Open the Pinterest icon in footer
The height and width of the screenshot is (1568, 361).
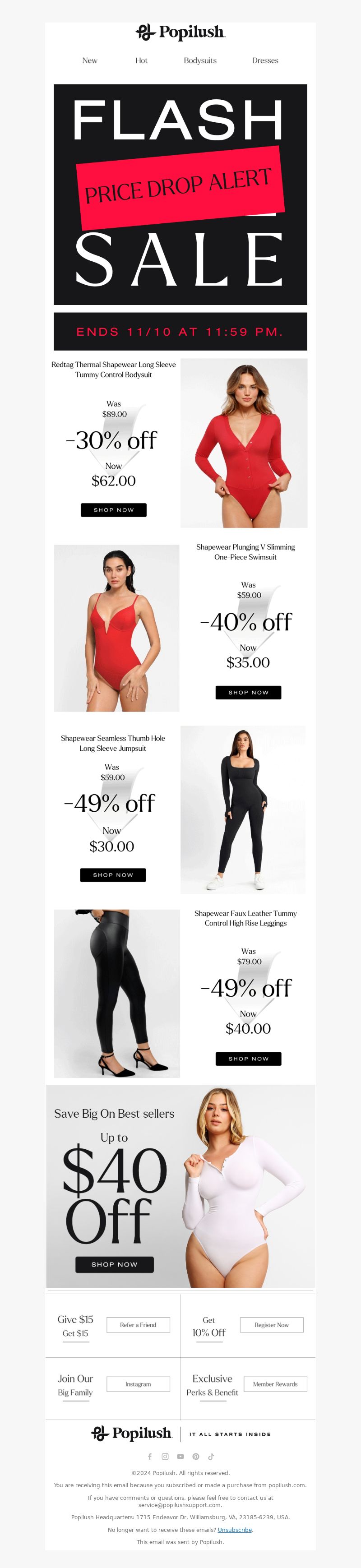click(195, 1457)
